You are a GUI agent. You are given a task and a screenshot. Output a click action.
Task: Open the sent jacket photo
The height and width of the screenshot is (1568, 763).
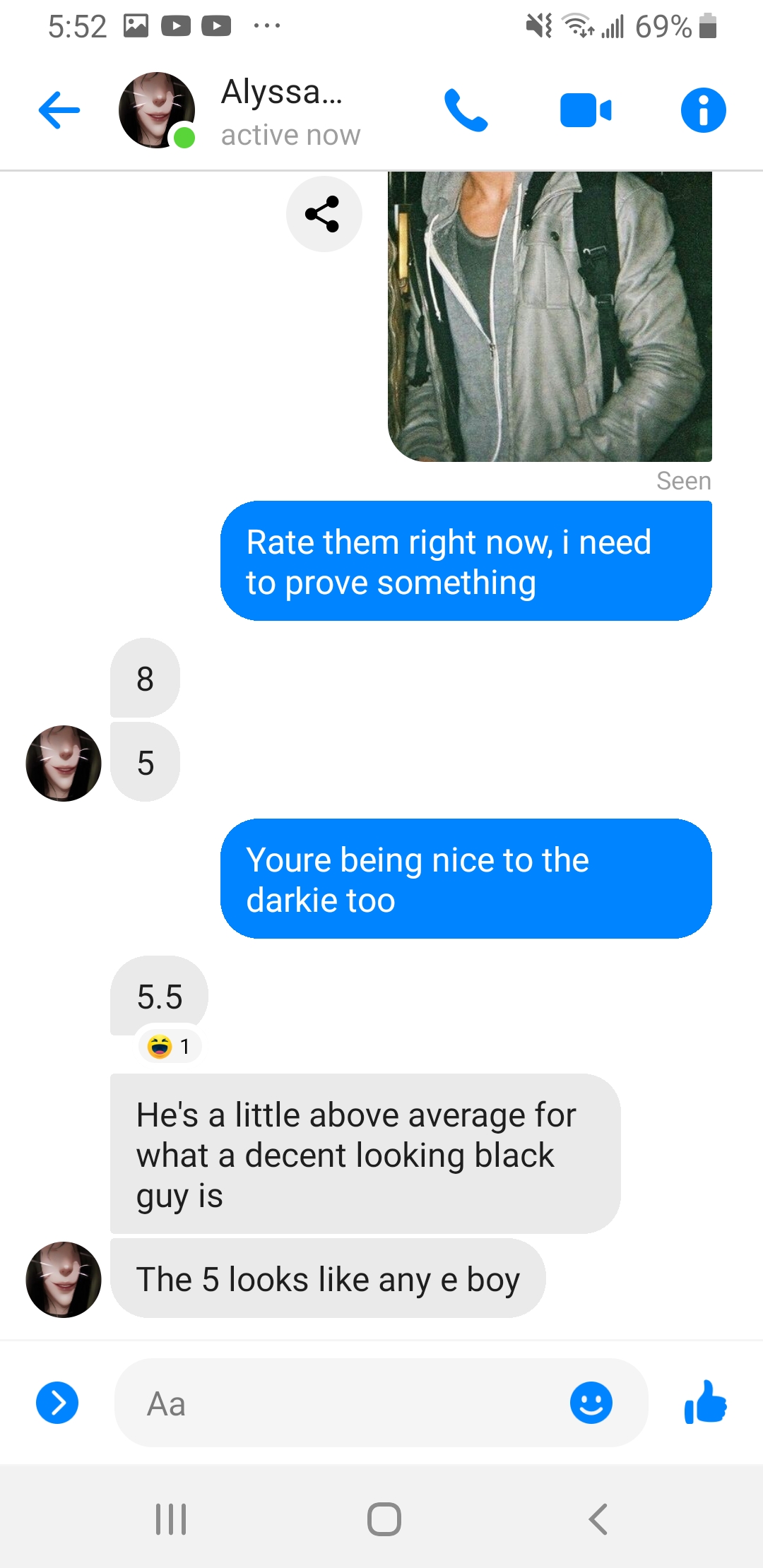(x=550, y=316)
